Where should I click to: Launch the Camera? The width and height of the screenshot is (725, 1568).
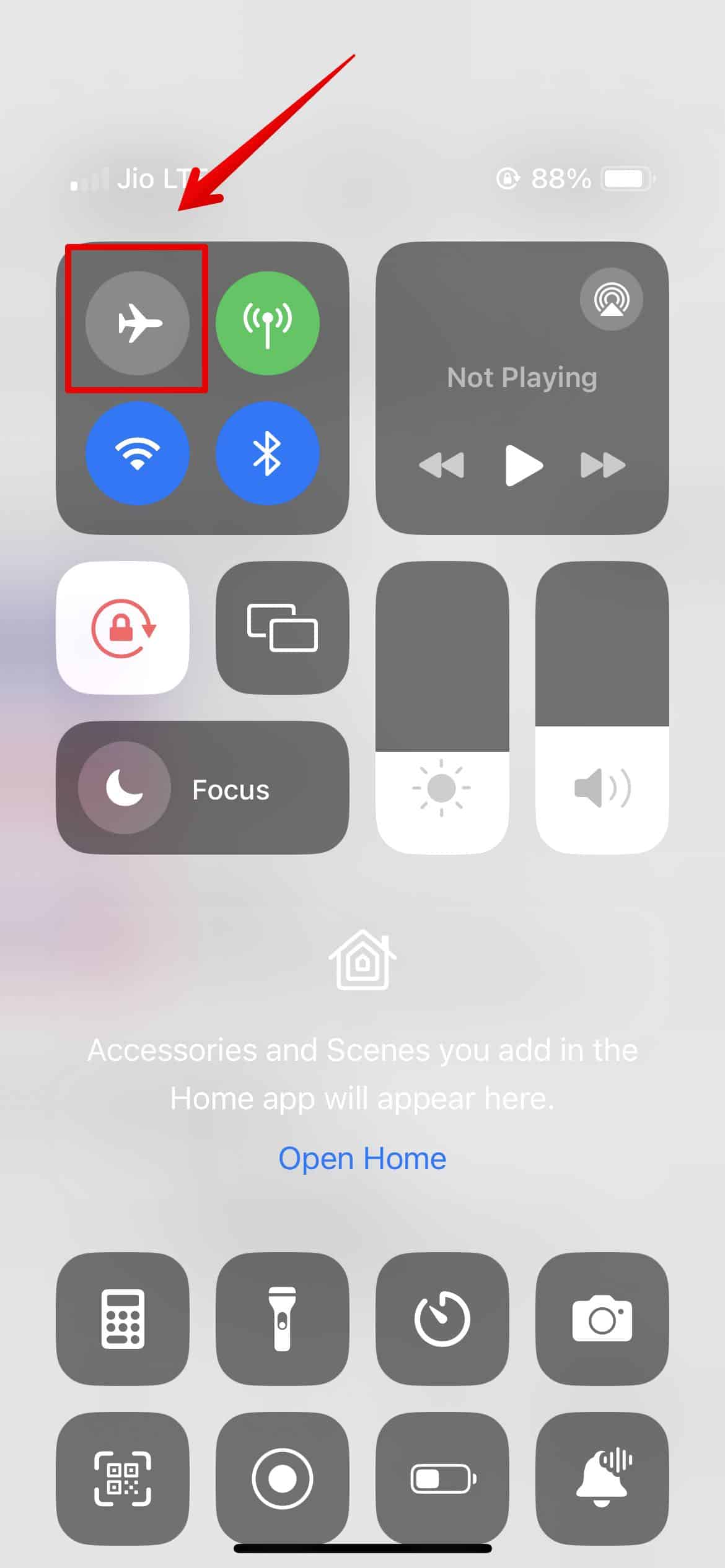click(x=602, y=1319)
